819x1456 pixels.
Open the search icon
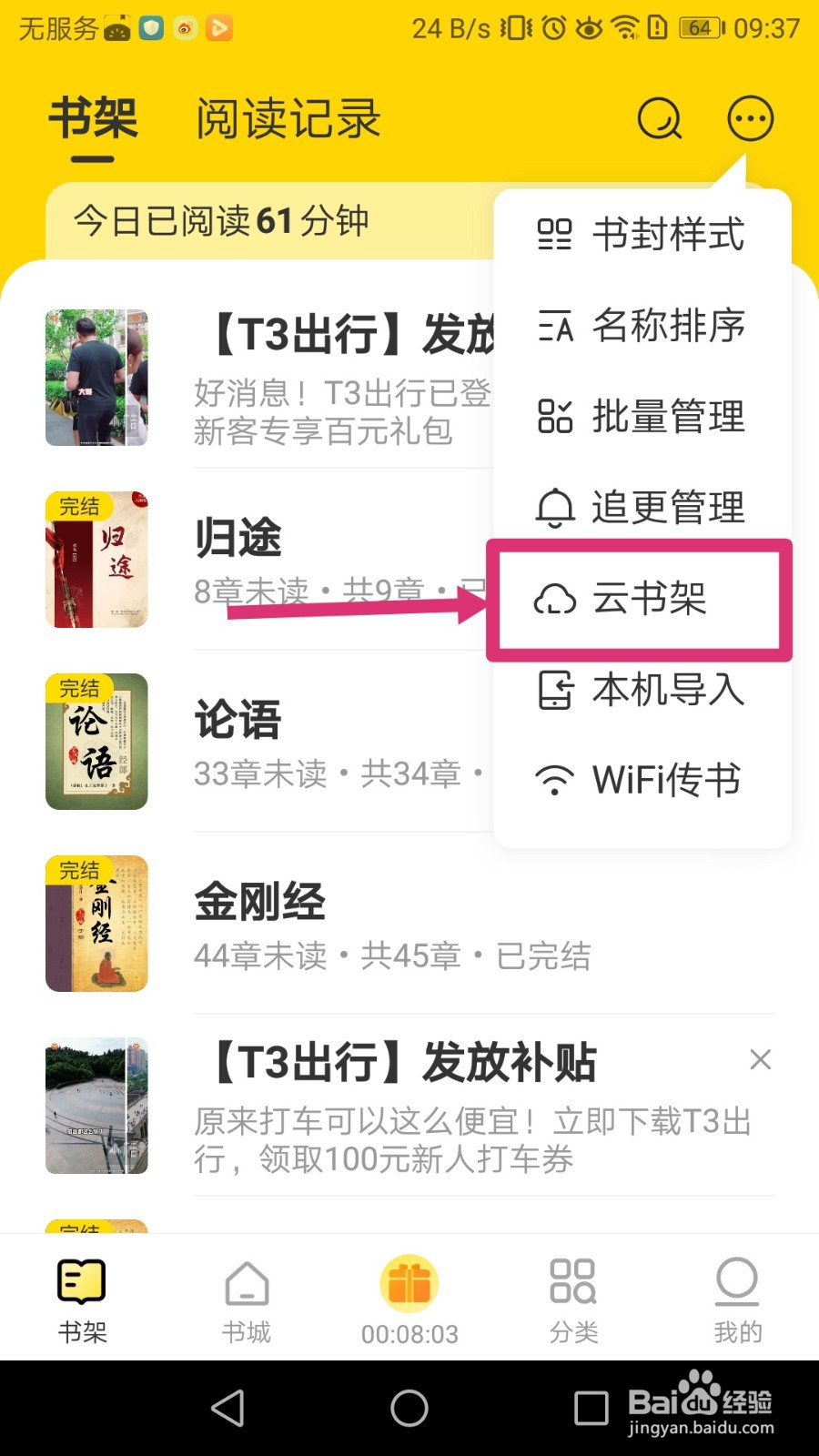(659, 119)
